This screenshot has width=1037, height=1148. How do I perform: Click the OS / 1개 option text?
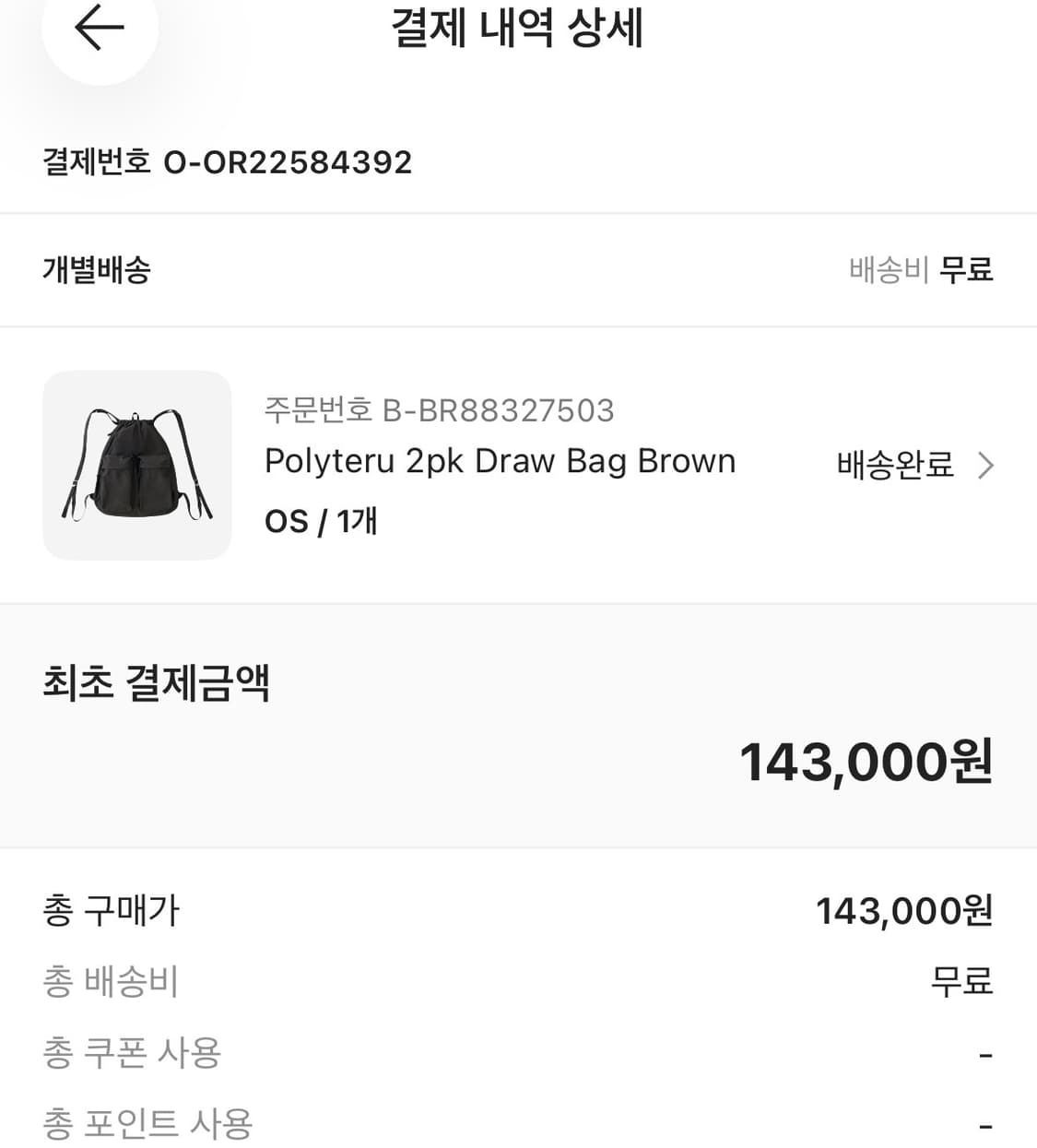point(319,520)
